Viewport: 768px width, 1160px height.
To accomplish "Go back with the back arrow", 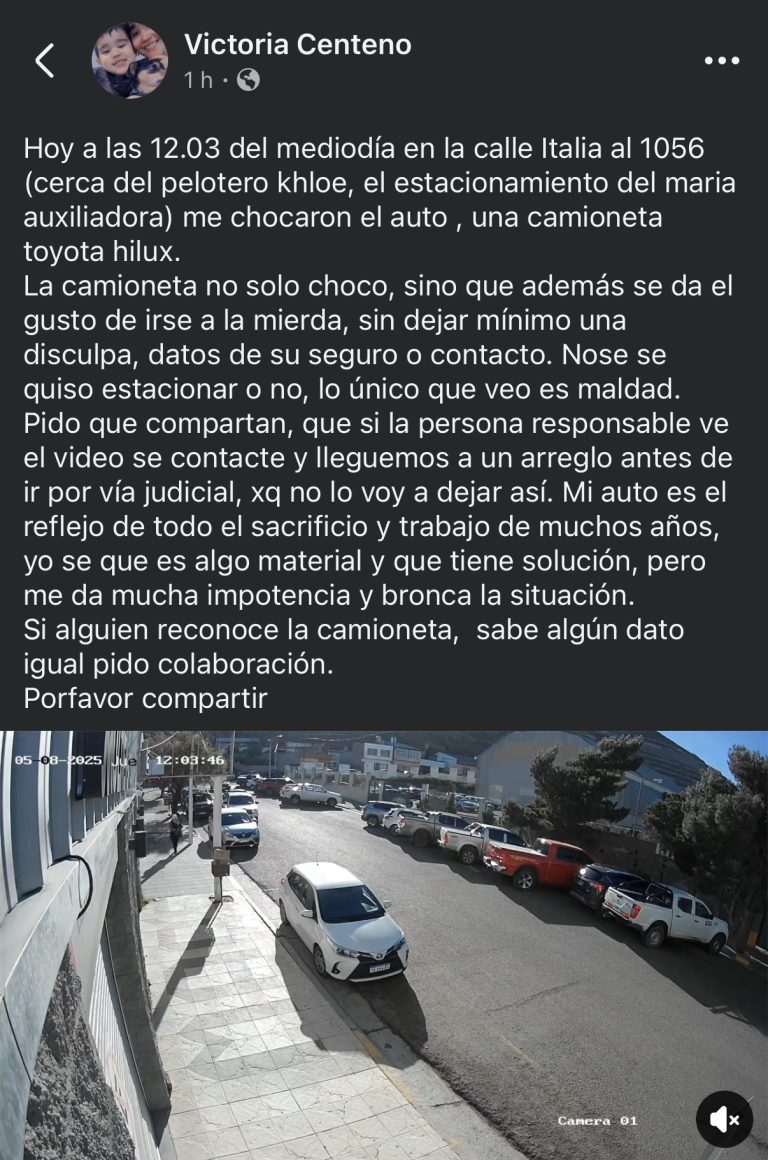I will tap(44, 61).
